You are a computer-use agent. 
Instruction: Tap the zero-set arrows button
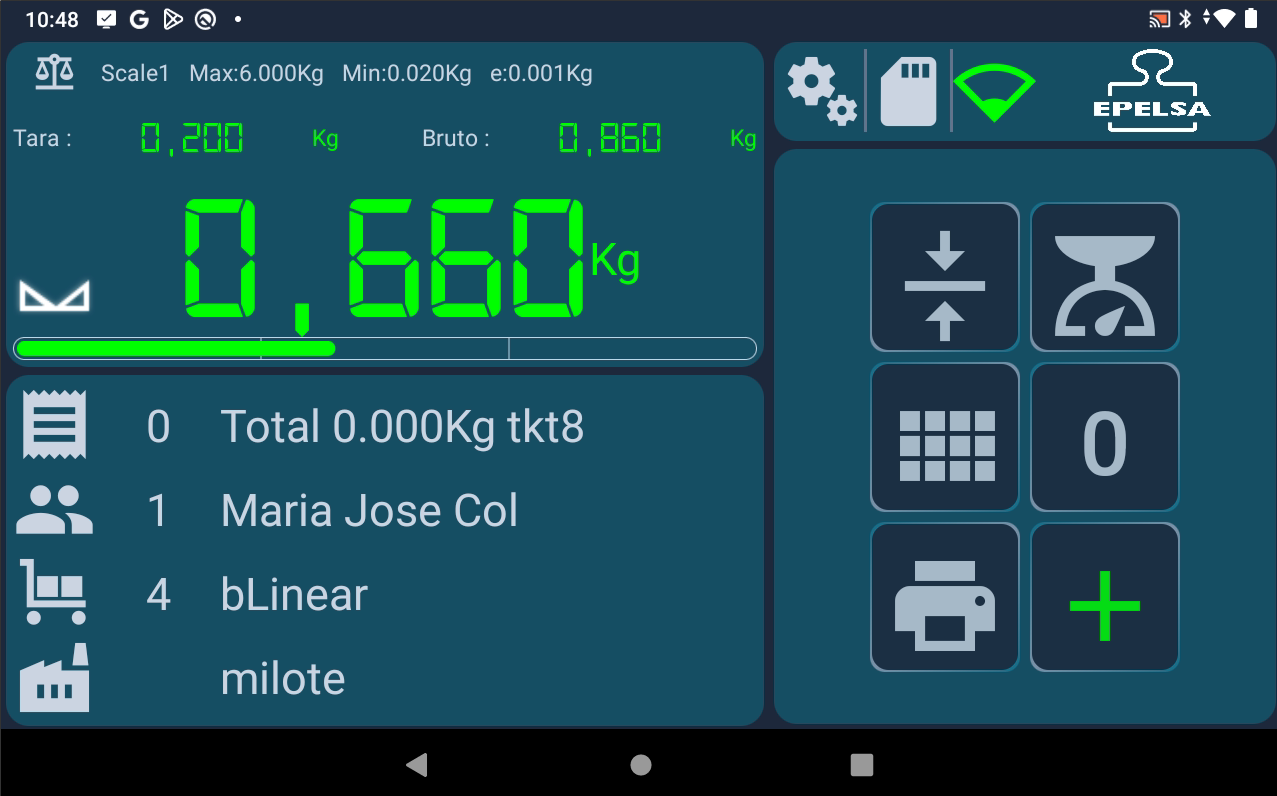tap(945, 277)
